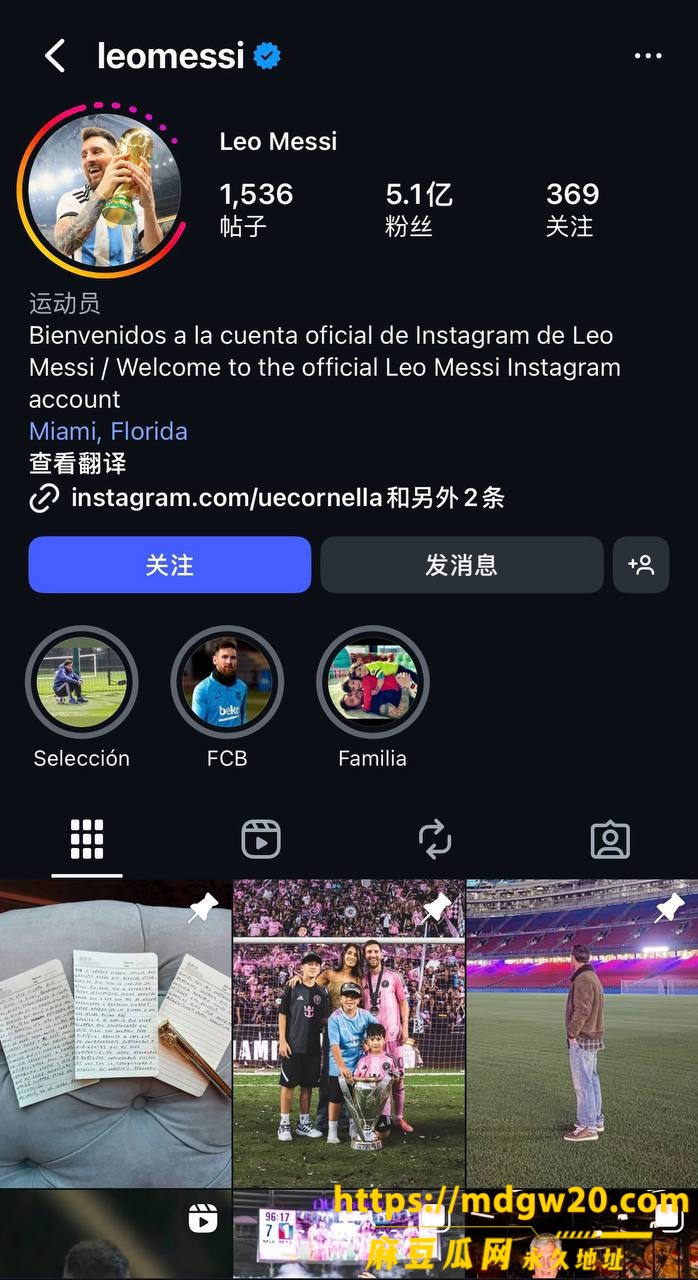Viewport: 698px width, 1280px height.
Task: Go back using the top arrow
Action: (55, 56)
